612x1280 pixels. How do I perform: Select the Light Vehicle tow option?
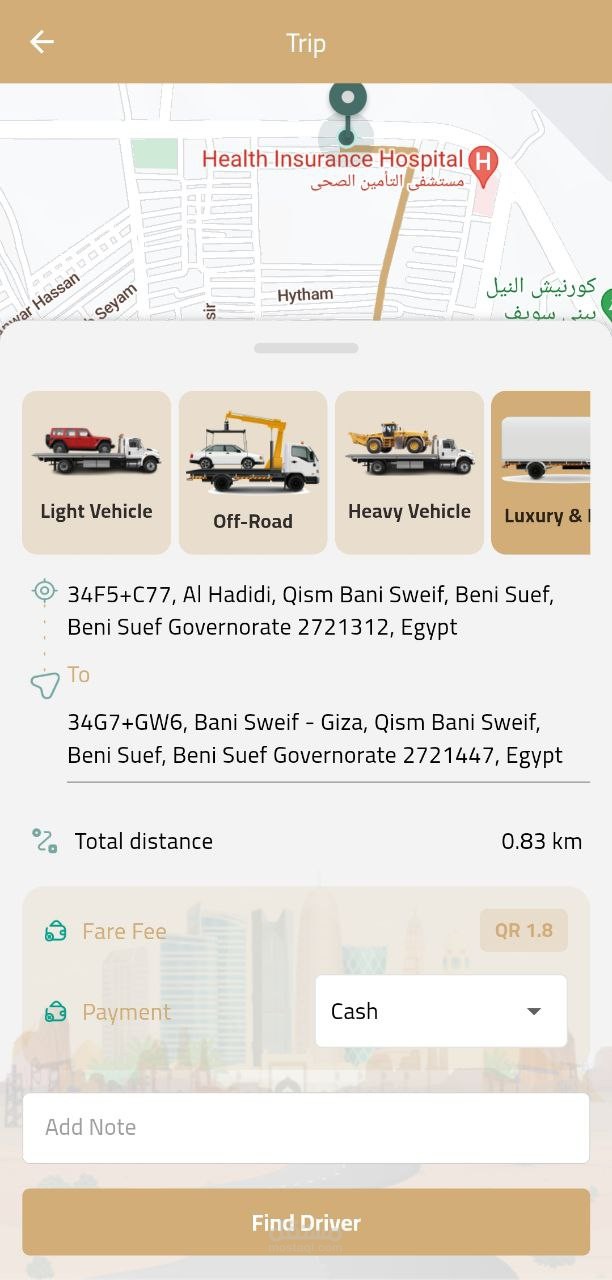point(97,472)
